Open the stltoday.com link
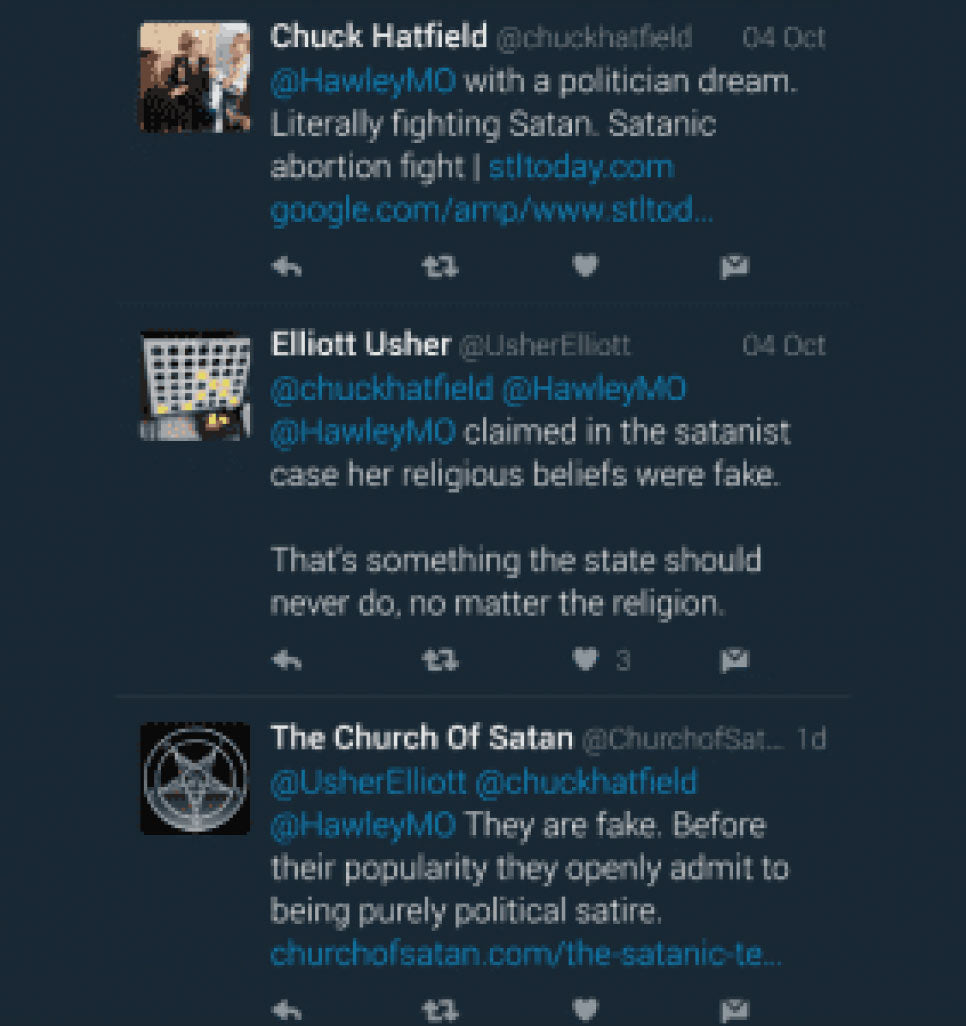The width and height of the screenshot is (966, 1026). click(581, 167)
